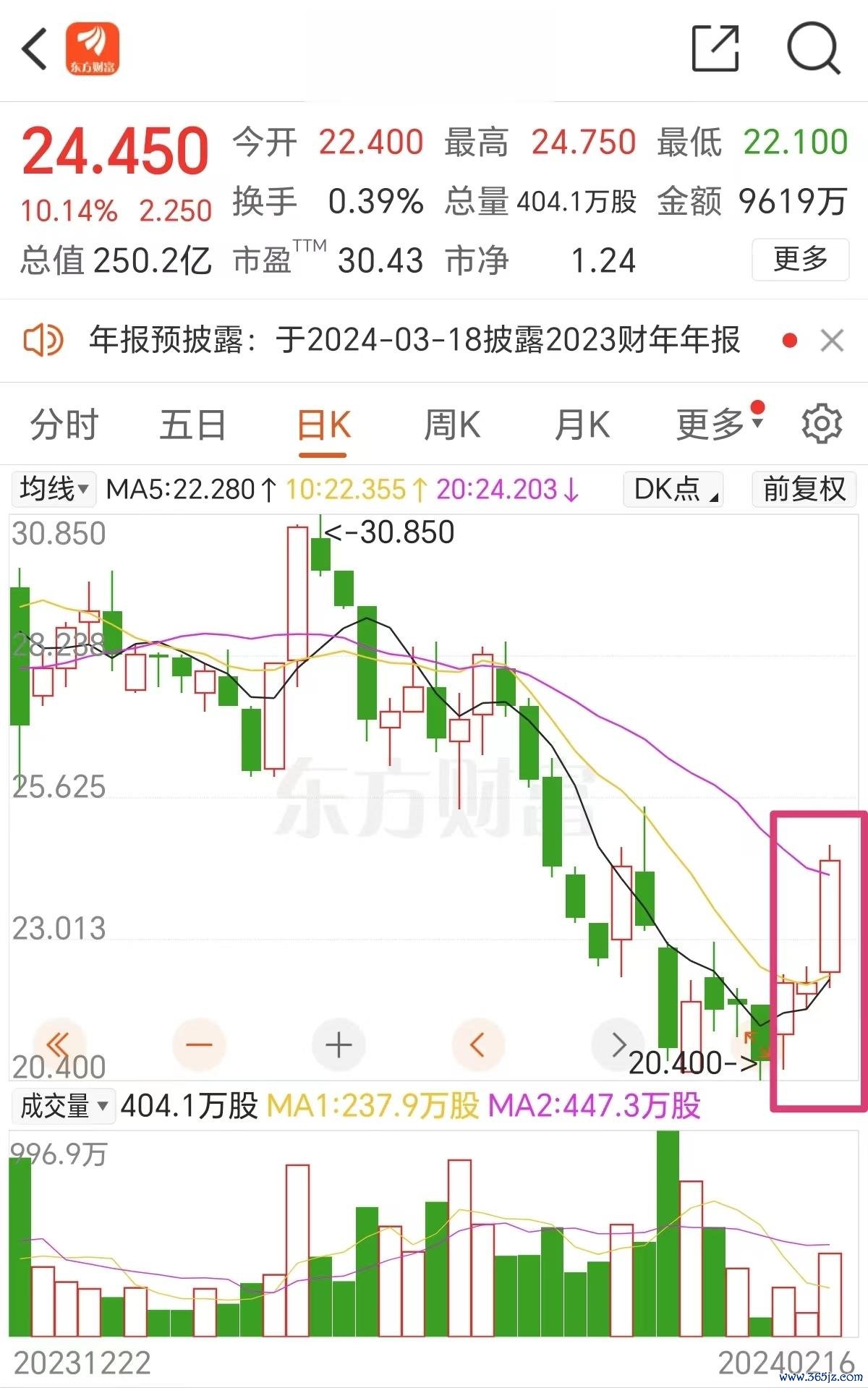Viewport: 868px width, 1388px height.
Task: Dismiss the 年报预披露 notice
Action: tap(833, 340)
